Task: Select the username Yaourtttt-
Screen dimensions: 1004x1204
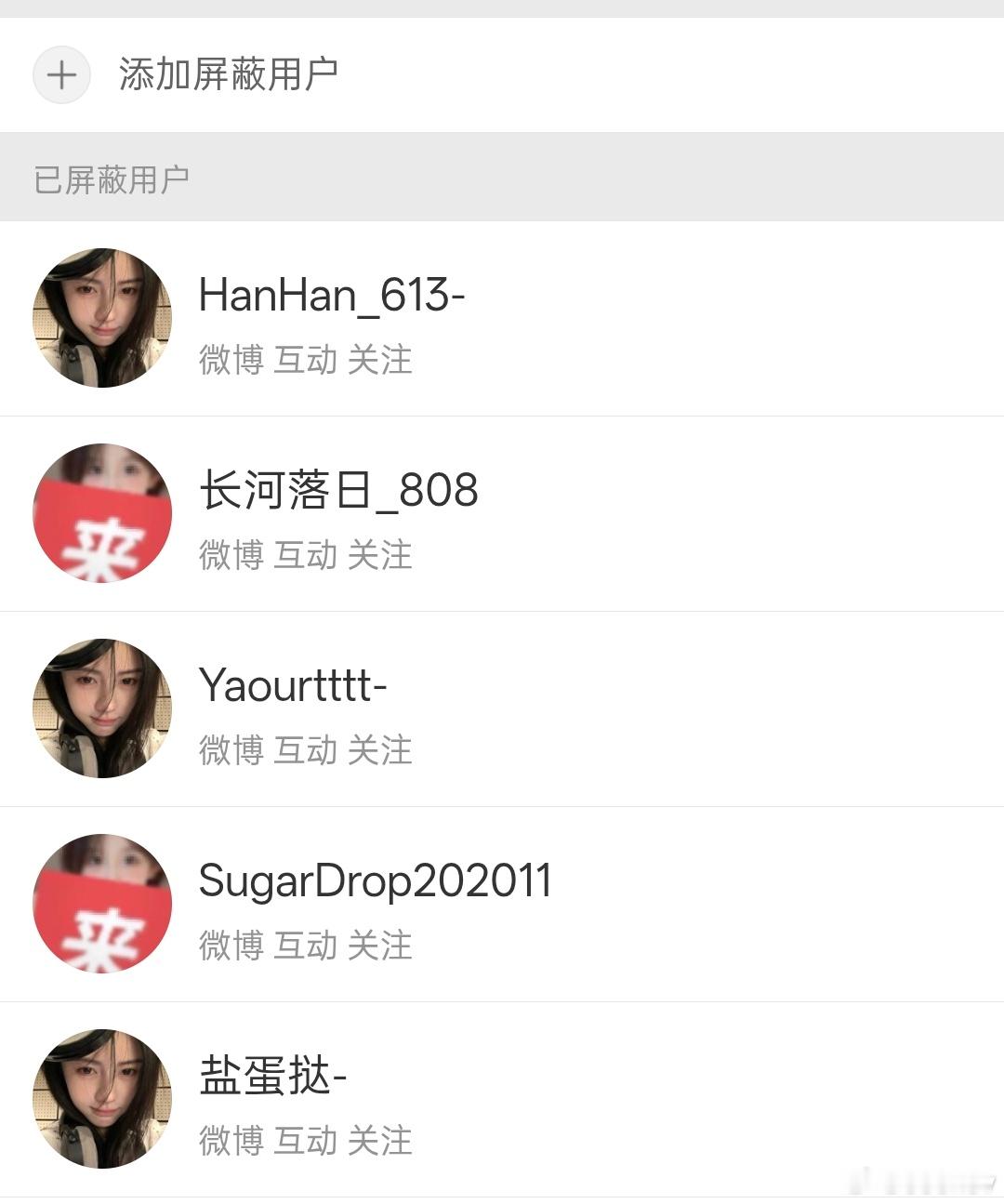Action: tap(293, 688)
